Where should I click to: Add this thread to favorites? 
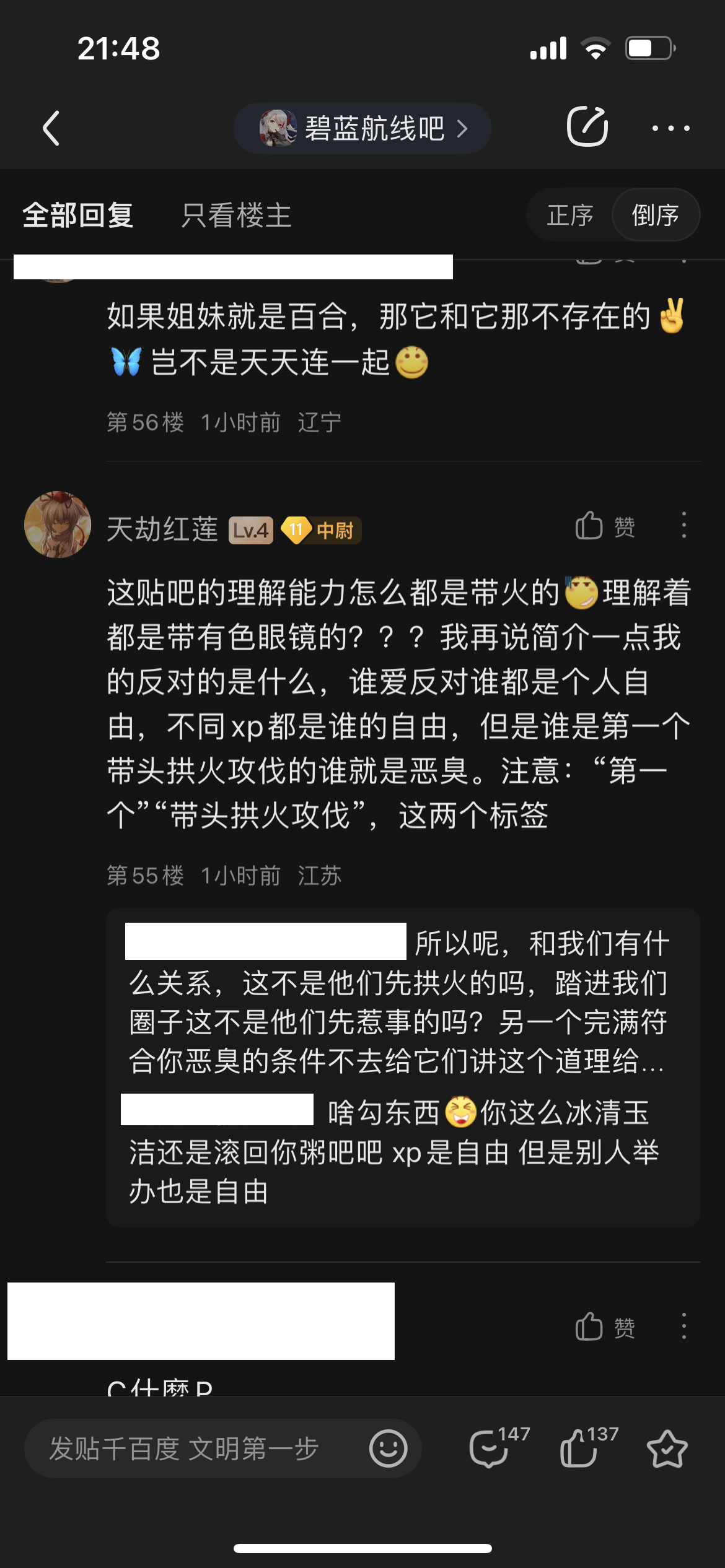[x=667, y=1448]
